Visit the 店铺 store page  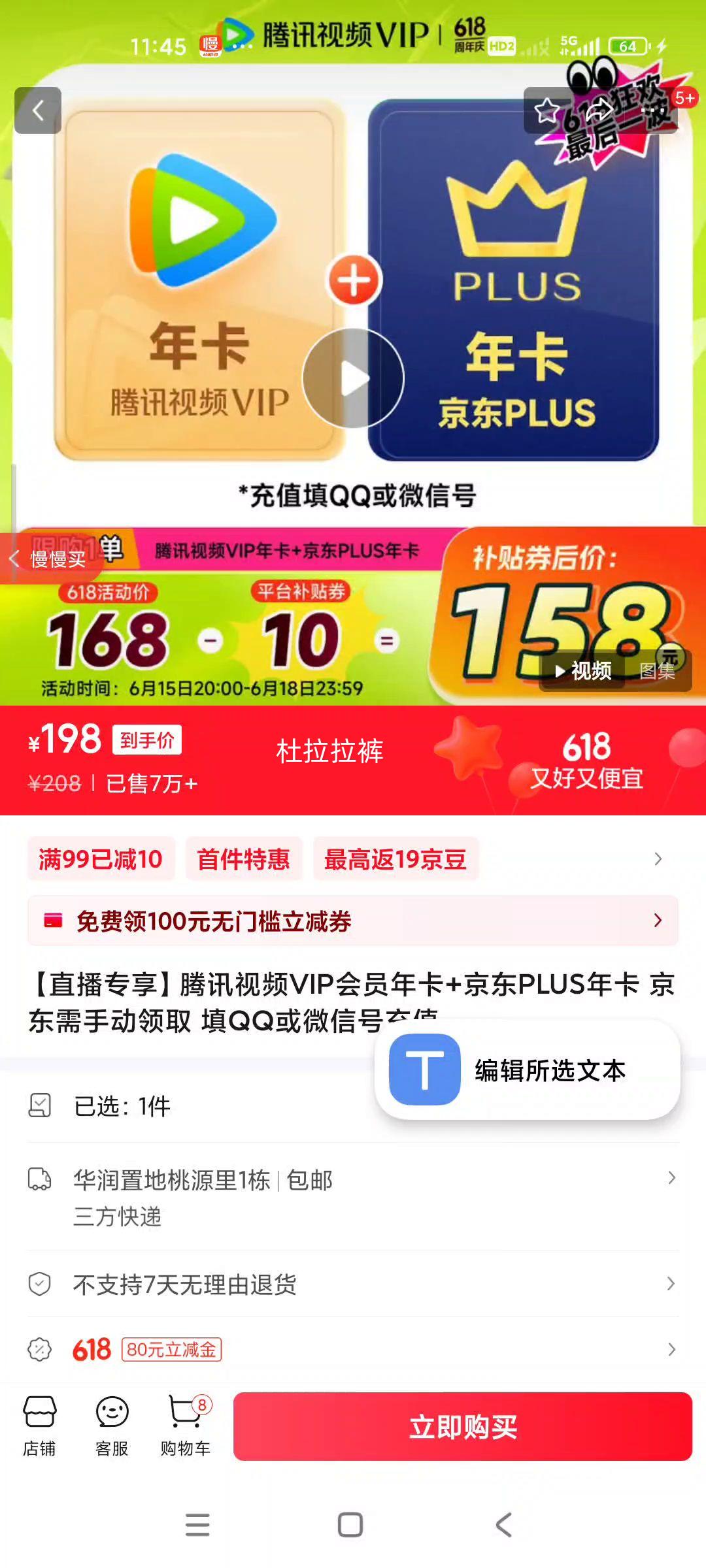[39, 1426]
